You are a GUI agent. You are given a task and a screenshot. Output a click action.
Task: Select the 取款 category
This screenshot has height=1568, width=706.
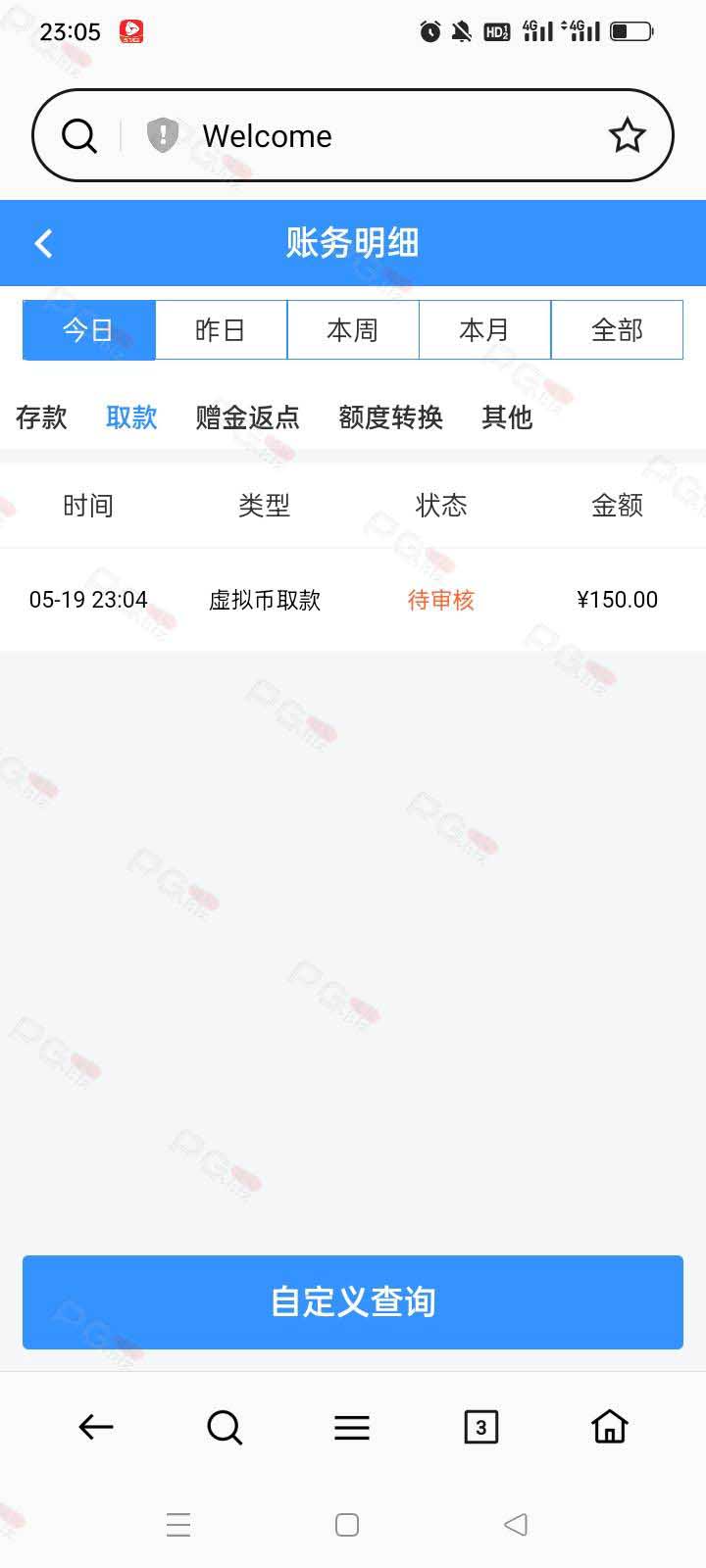pyautogui.click(x=131, y=417)
